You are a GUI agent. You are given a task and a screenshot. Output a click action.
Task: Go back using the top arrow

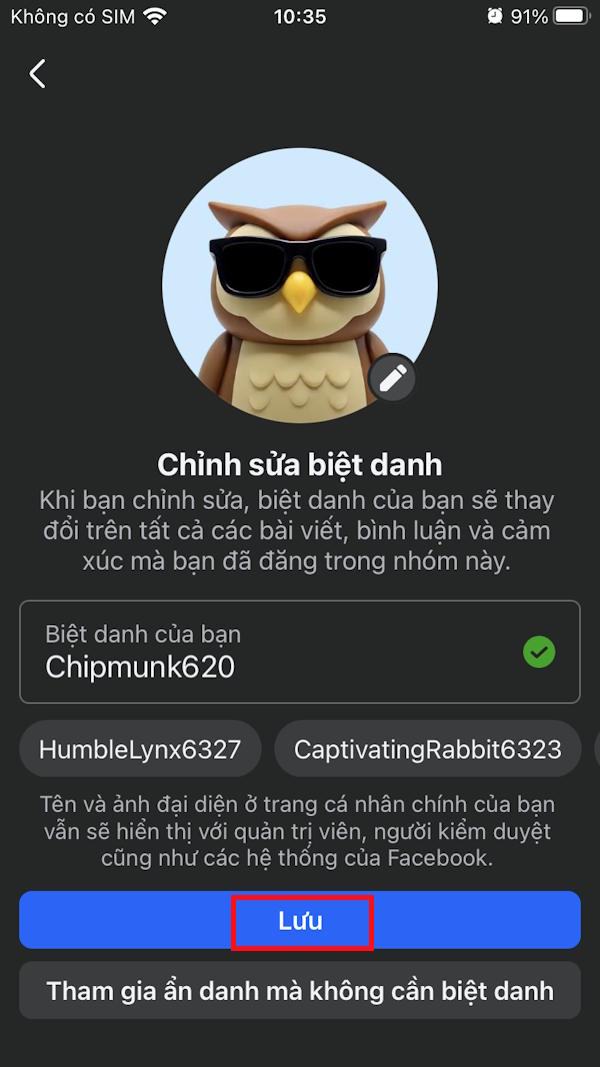coord(38,73)
